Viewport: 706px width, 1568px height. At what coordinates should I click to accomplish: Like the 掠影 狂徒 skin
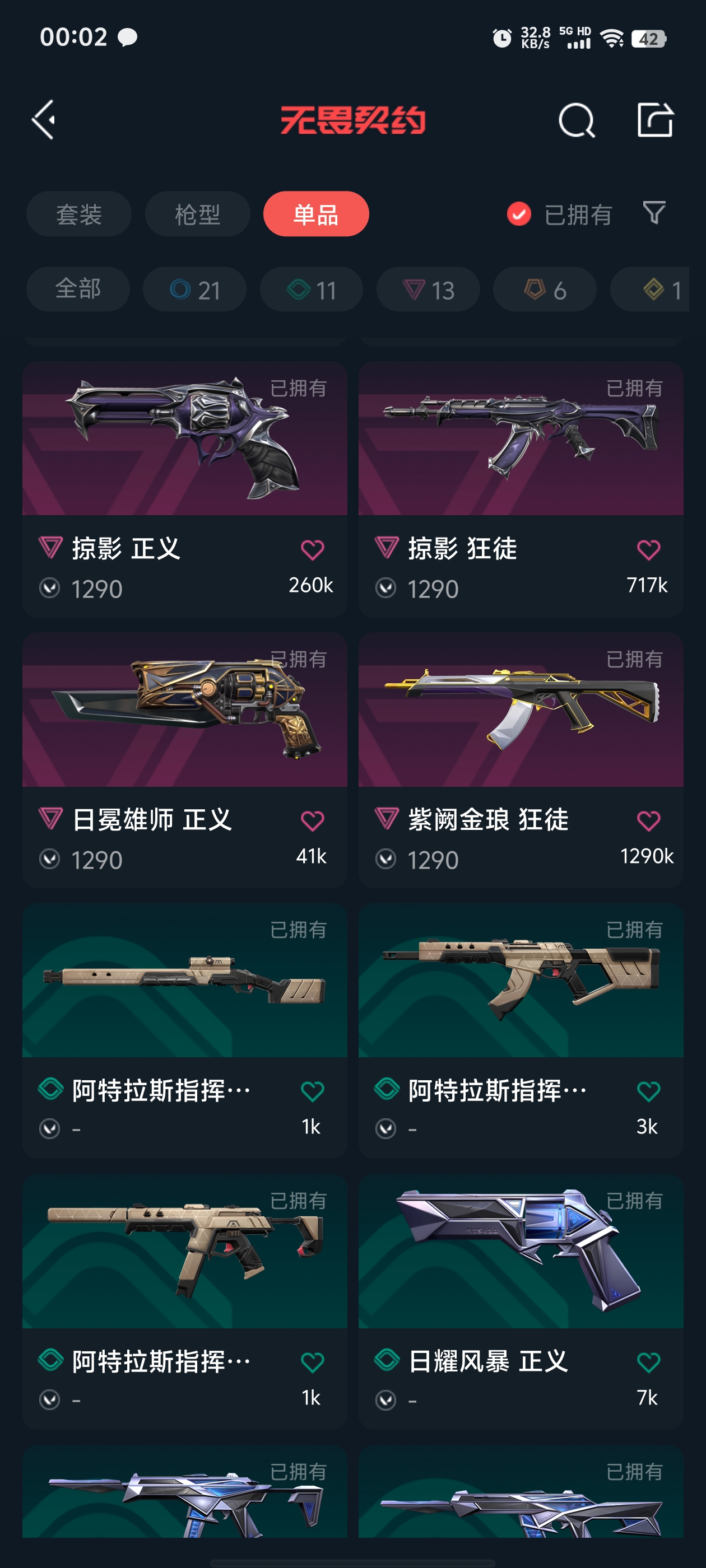[648, 550]
